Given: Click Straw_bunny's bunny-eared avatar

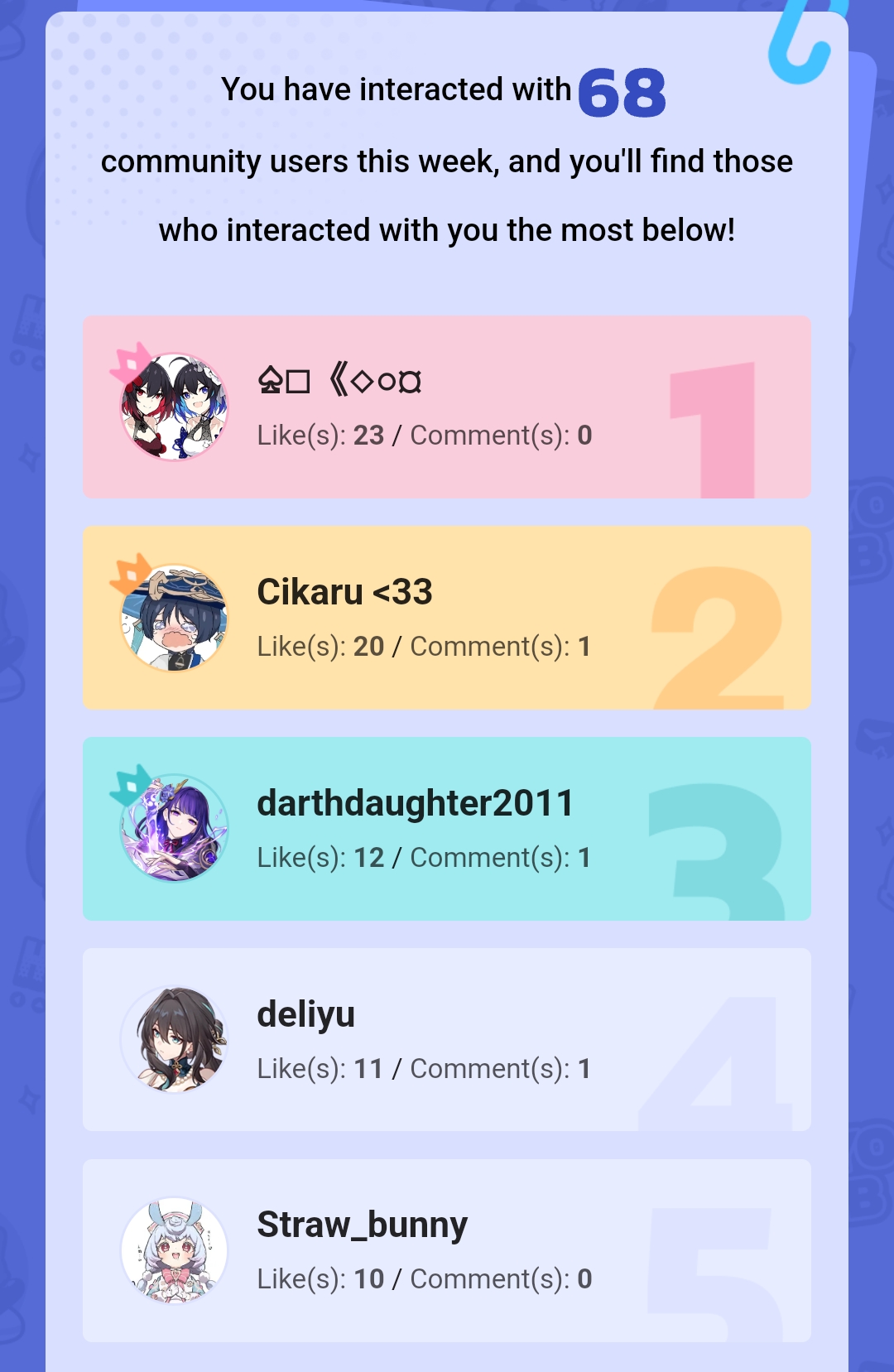Looking at the screenshot, I should click(x=174, y=1250).
